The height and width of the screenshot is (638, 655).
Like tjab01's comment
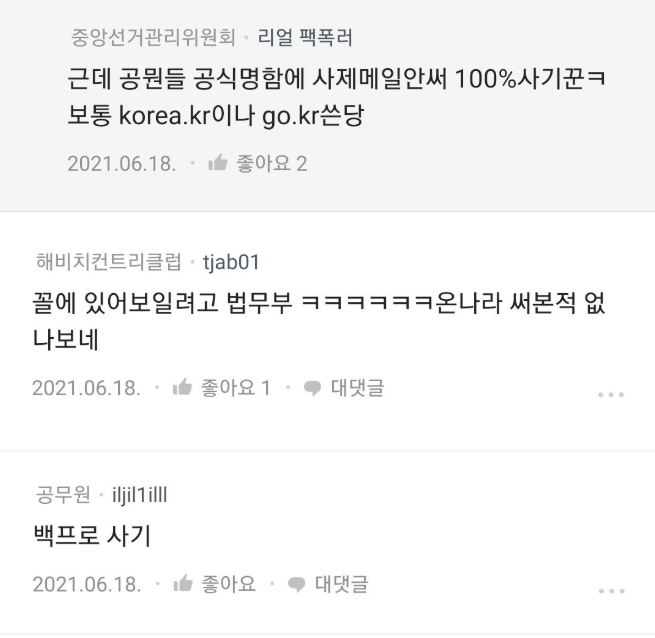pos(221,388)
